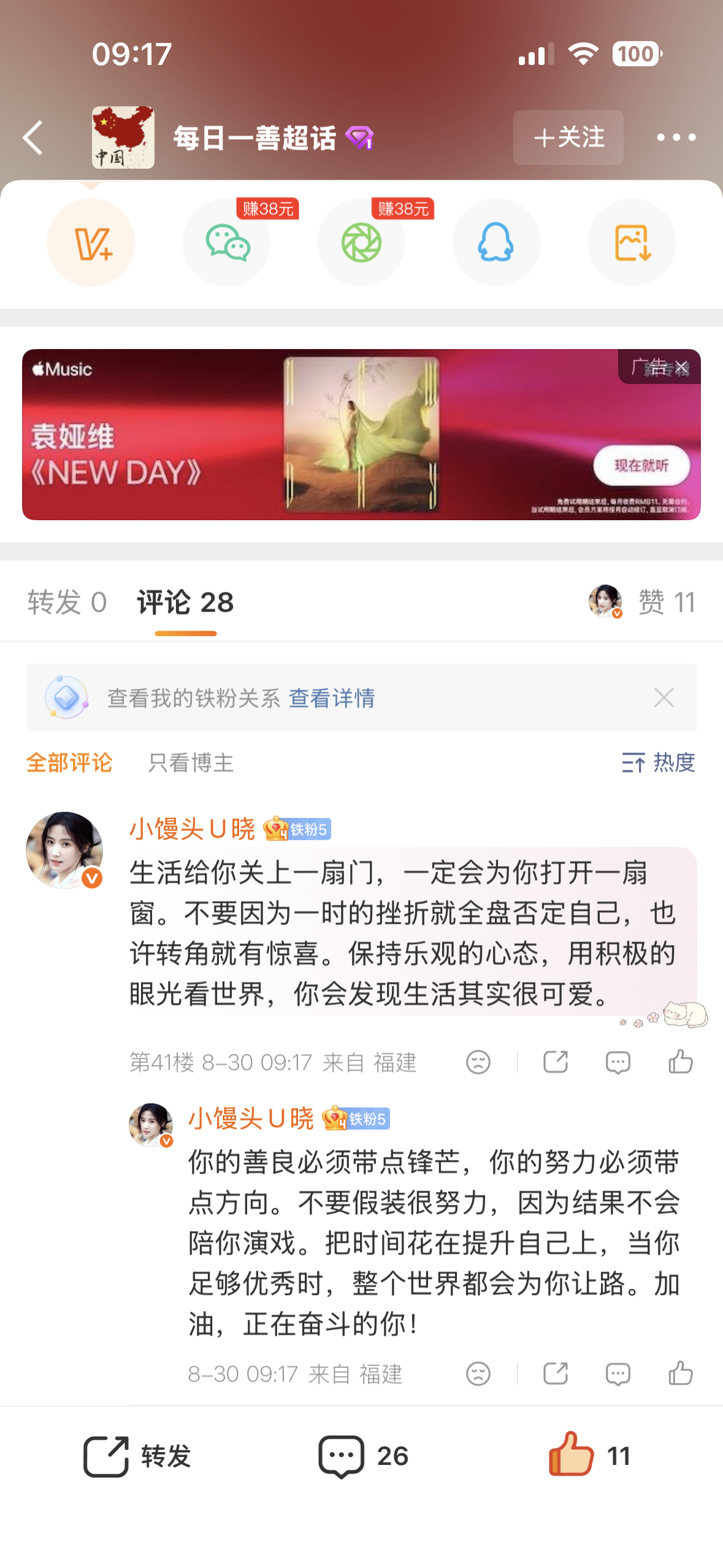
Task: Filter comments by 只看博主
Action: pyautogui.click(x=191, y=763)
